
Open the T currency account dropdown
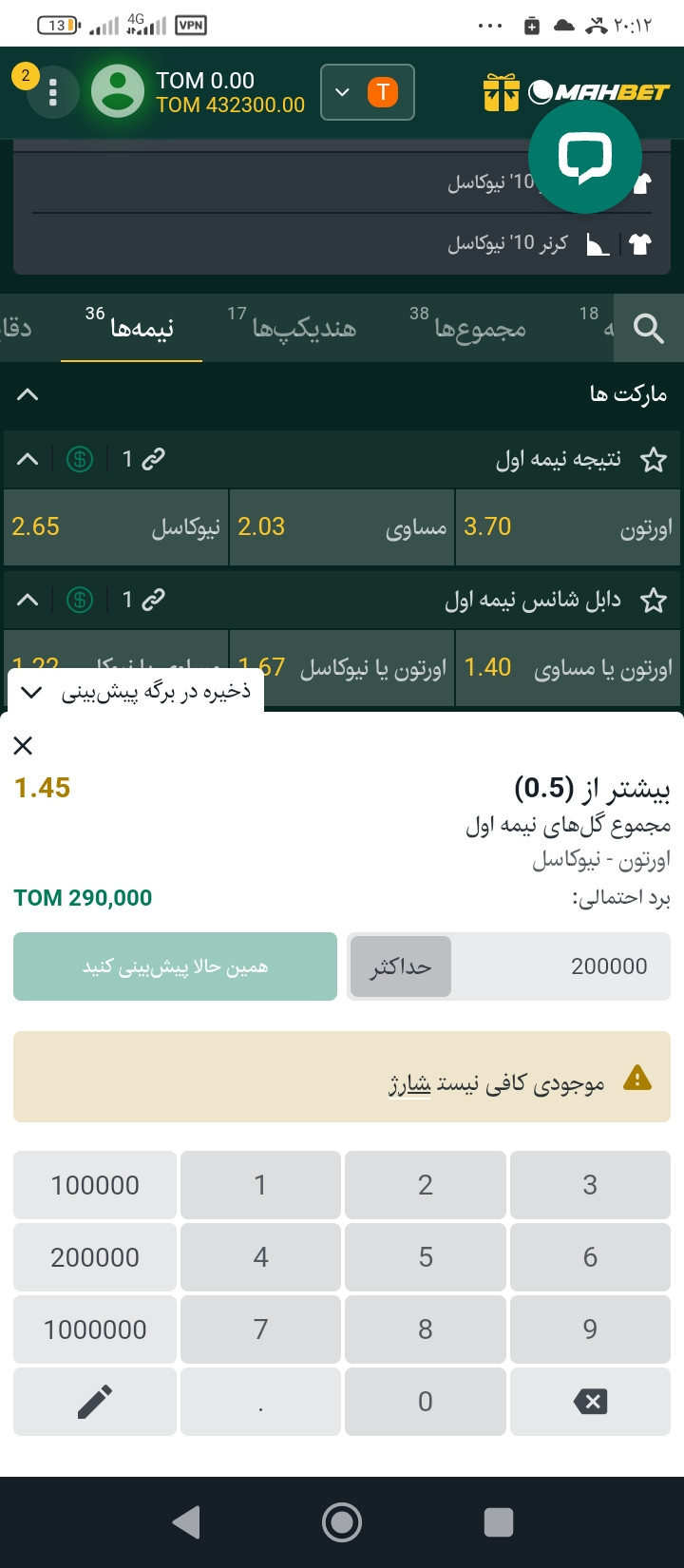[367, 92]
